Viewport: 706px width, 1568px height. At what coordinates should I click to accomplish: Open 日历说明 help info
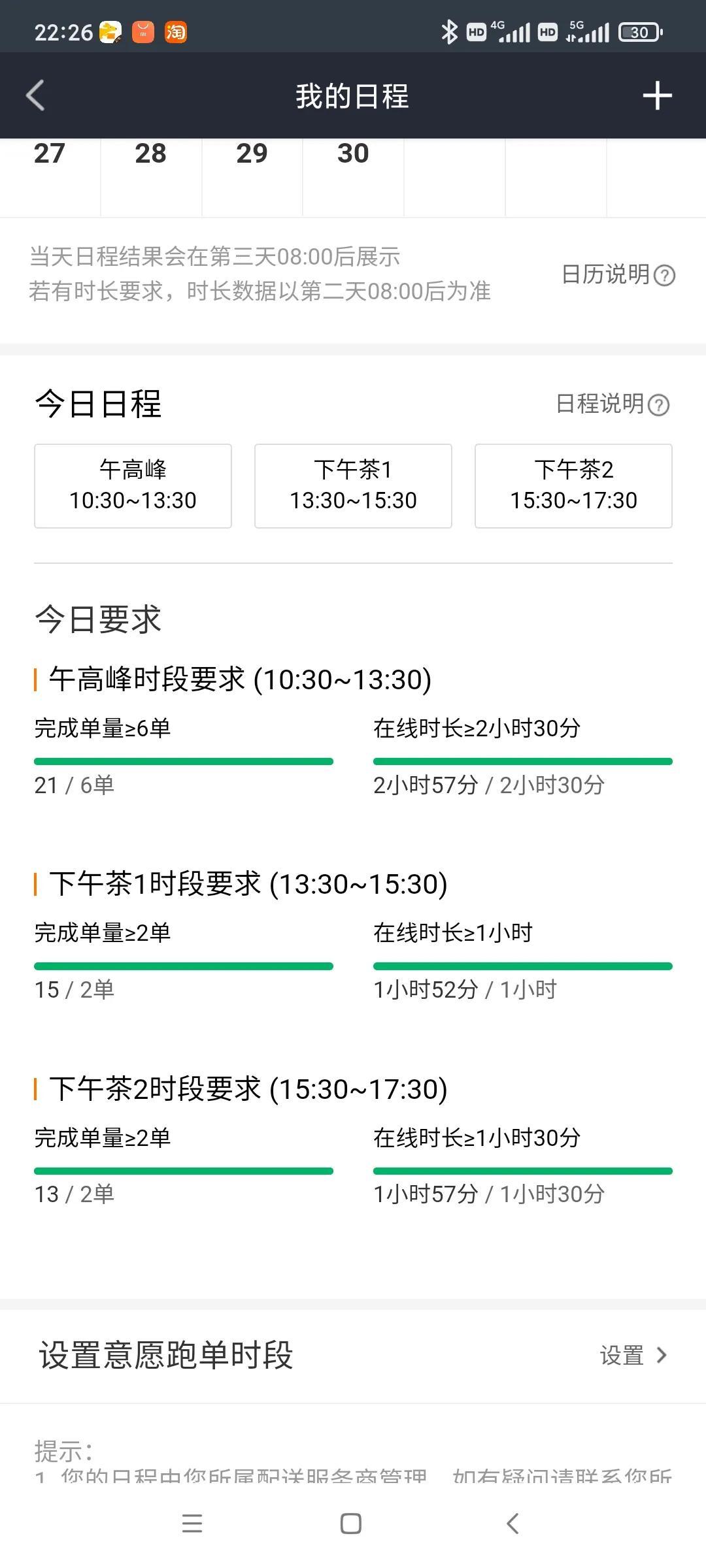[618, 275]
